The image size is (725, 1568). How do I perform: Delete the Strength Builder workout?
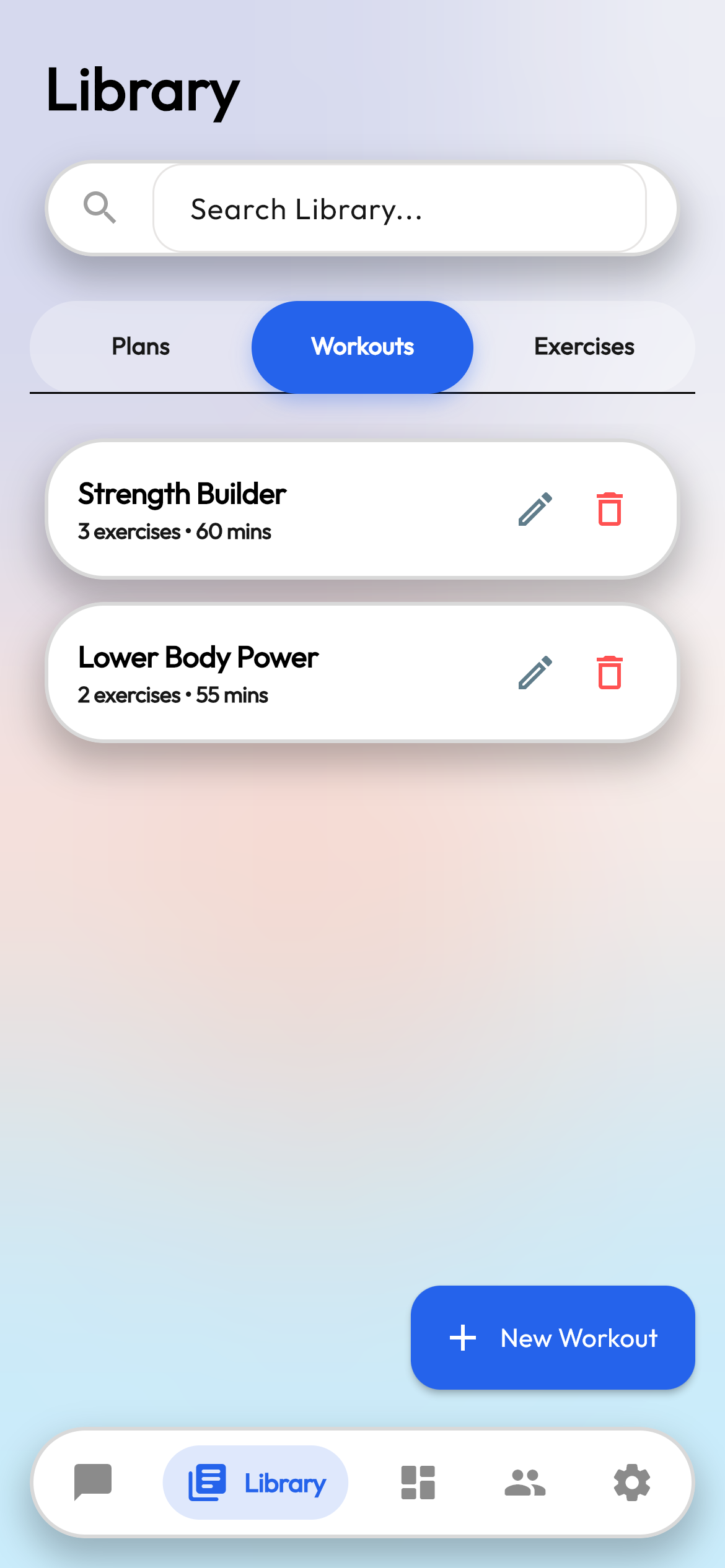click(609, 509)
